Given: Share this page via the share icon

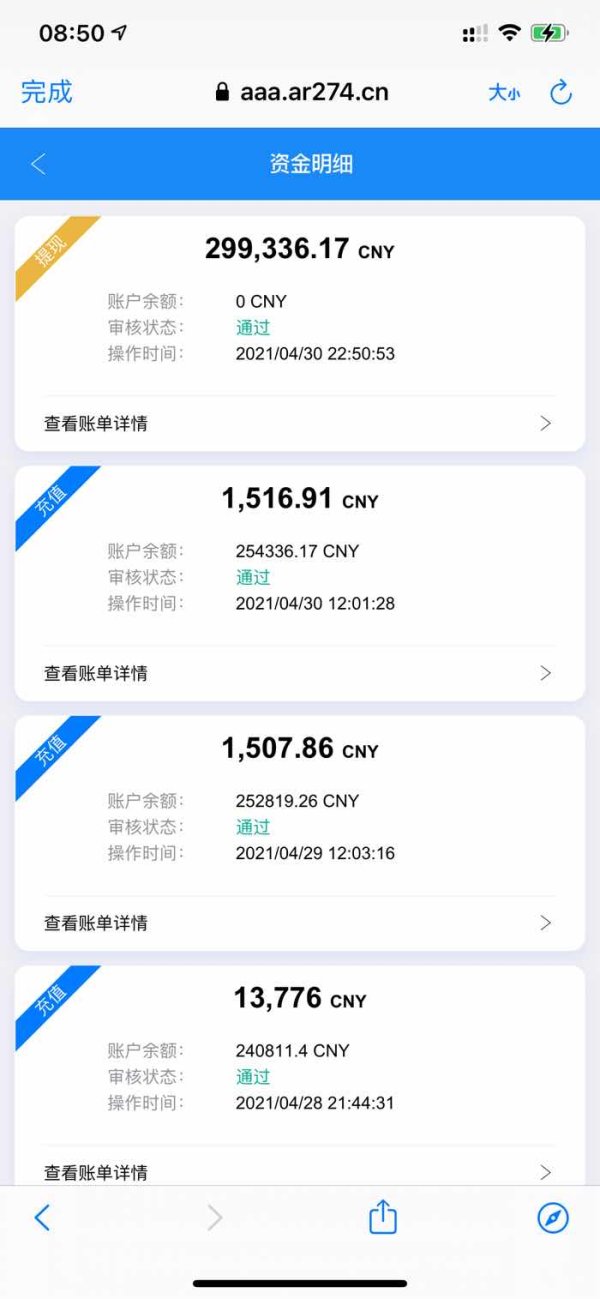Looking at the screenshot, I should pyautogui.click(x=383, y=1216).
